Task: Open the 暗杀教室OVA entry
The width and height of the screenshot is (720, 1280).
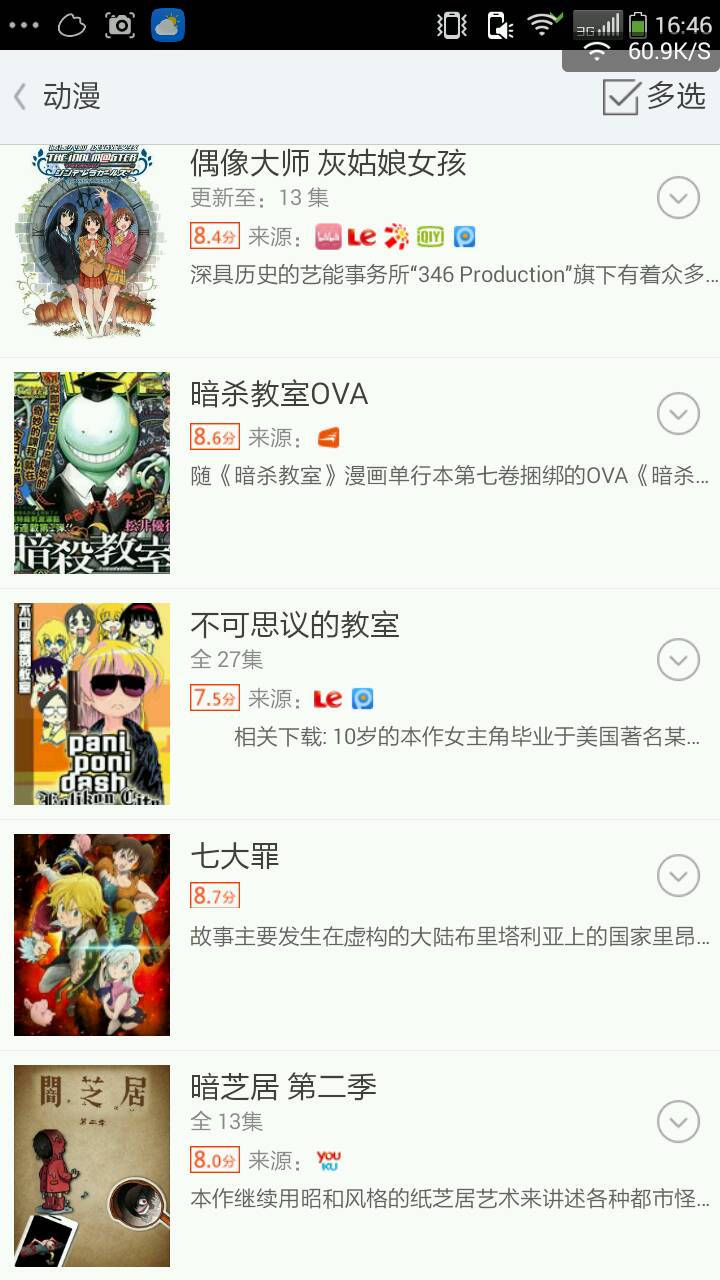Action: pos(279,394)
